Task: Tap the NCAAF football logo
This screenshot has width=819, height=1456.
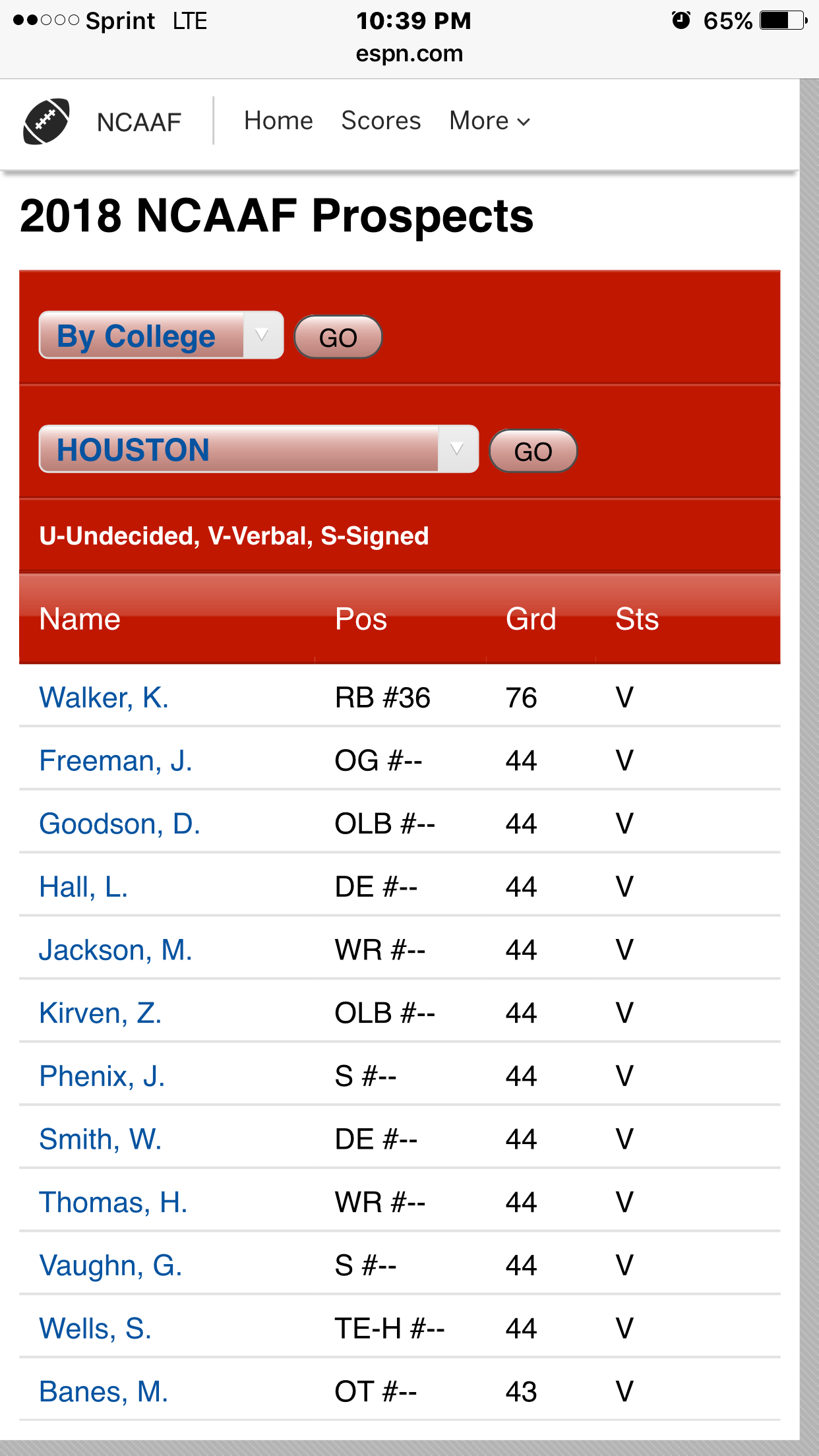Action: tap(46, 121)
